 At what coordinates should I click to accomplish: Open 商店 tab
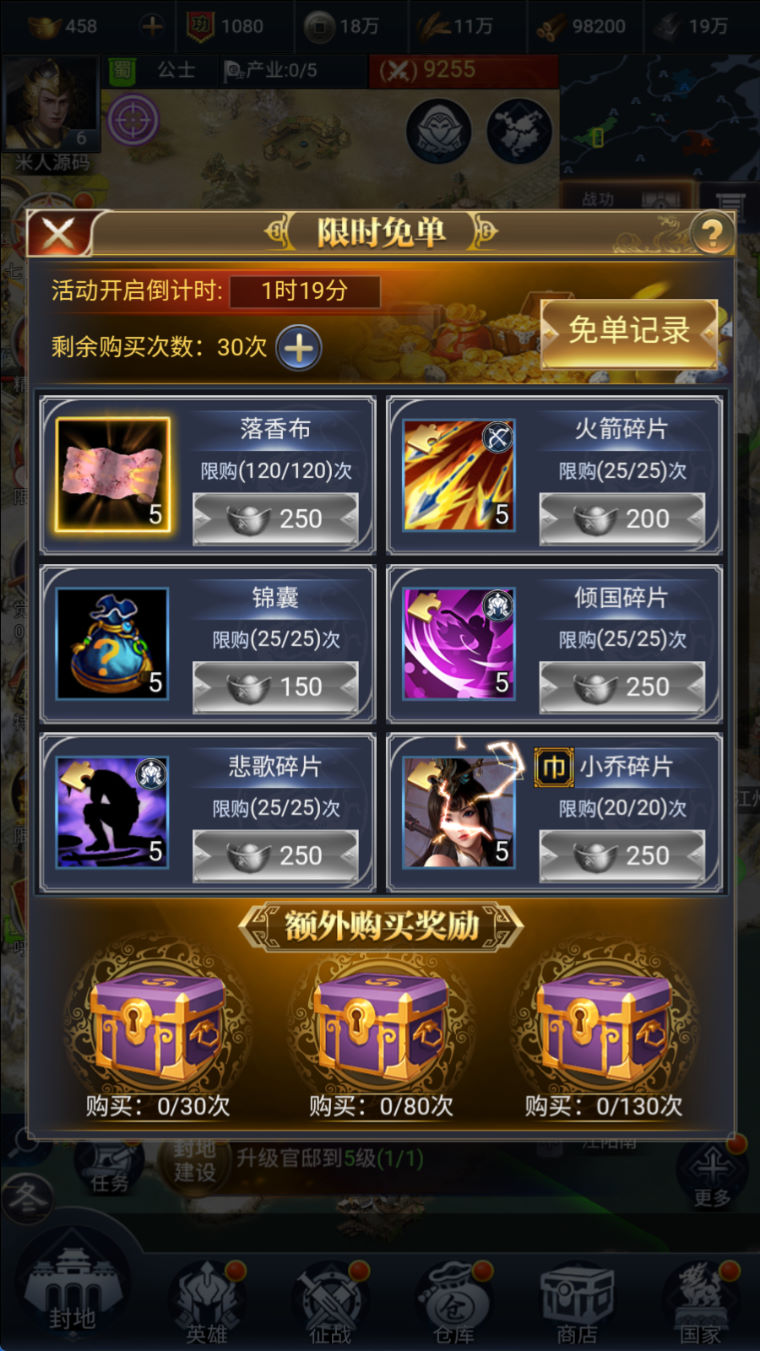(x=577, y=1300)
